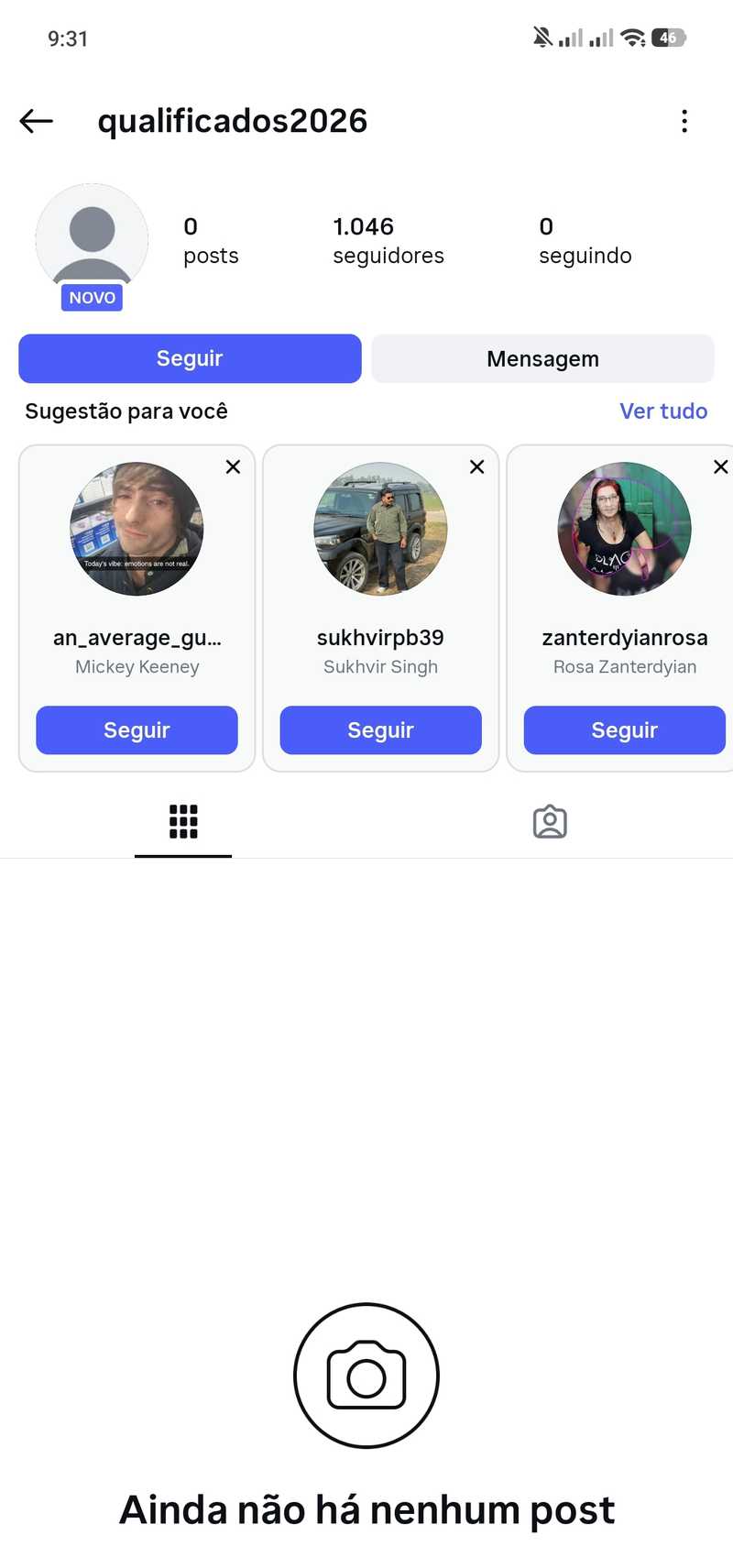Follow Mickey Keeney from suggestions
Viewport: 733px width, 1568px height.
click(137, 729)
